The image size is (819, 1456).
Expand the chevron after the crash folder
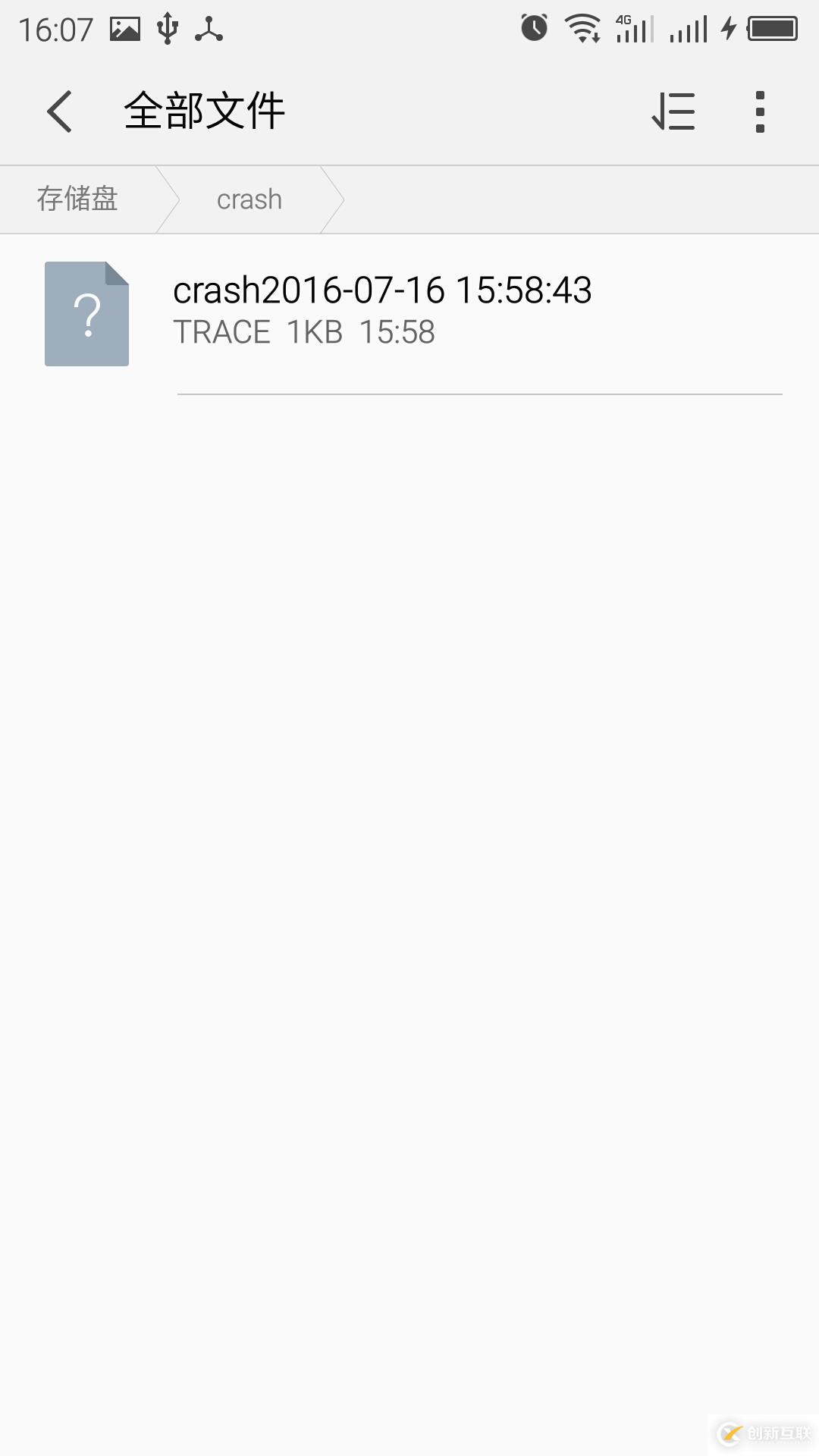[334, 199]
